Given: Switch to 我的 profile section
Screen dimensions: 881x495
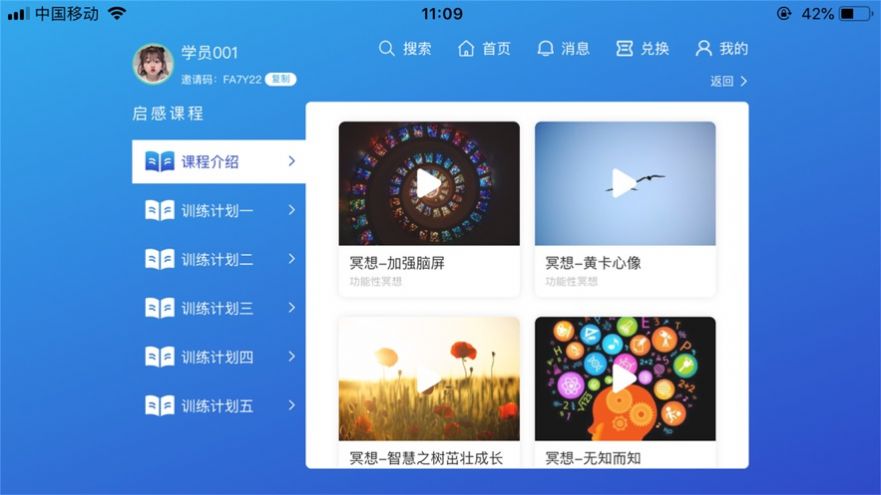Looking at the screenshot, I should pyautogui.click(x=721, y=48).
